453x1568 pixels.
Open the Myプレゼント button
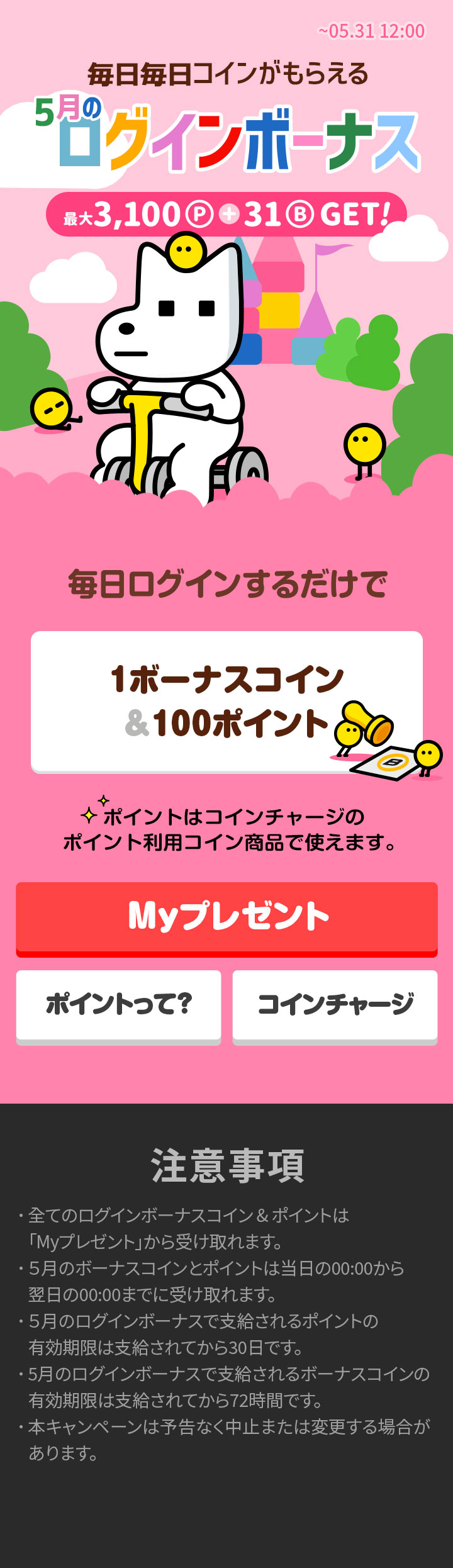226,917
